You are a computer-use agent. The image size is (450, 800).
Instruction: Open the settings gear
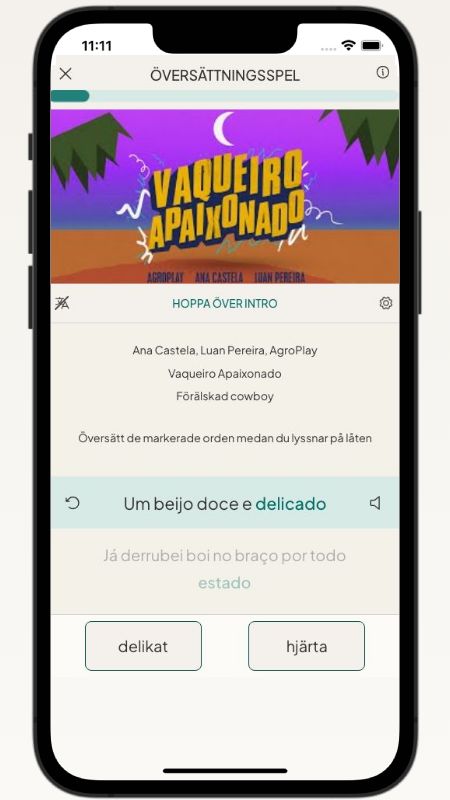(x=386, y=304)
